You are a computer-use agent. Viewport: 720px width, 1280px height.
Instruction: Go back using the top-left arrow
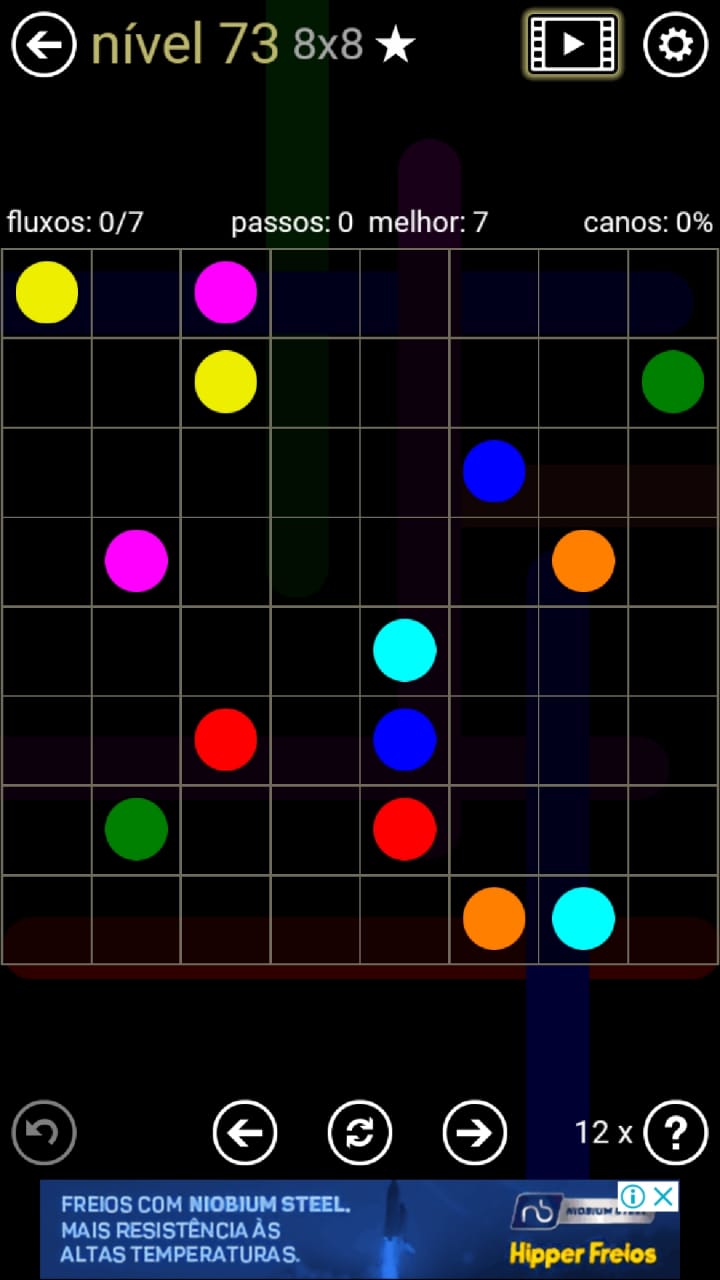(x=44, y=44)
